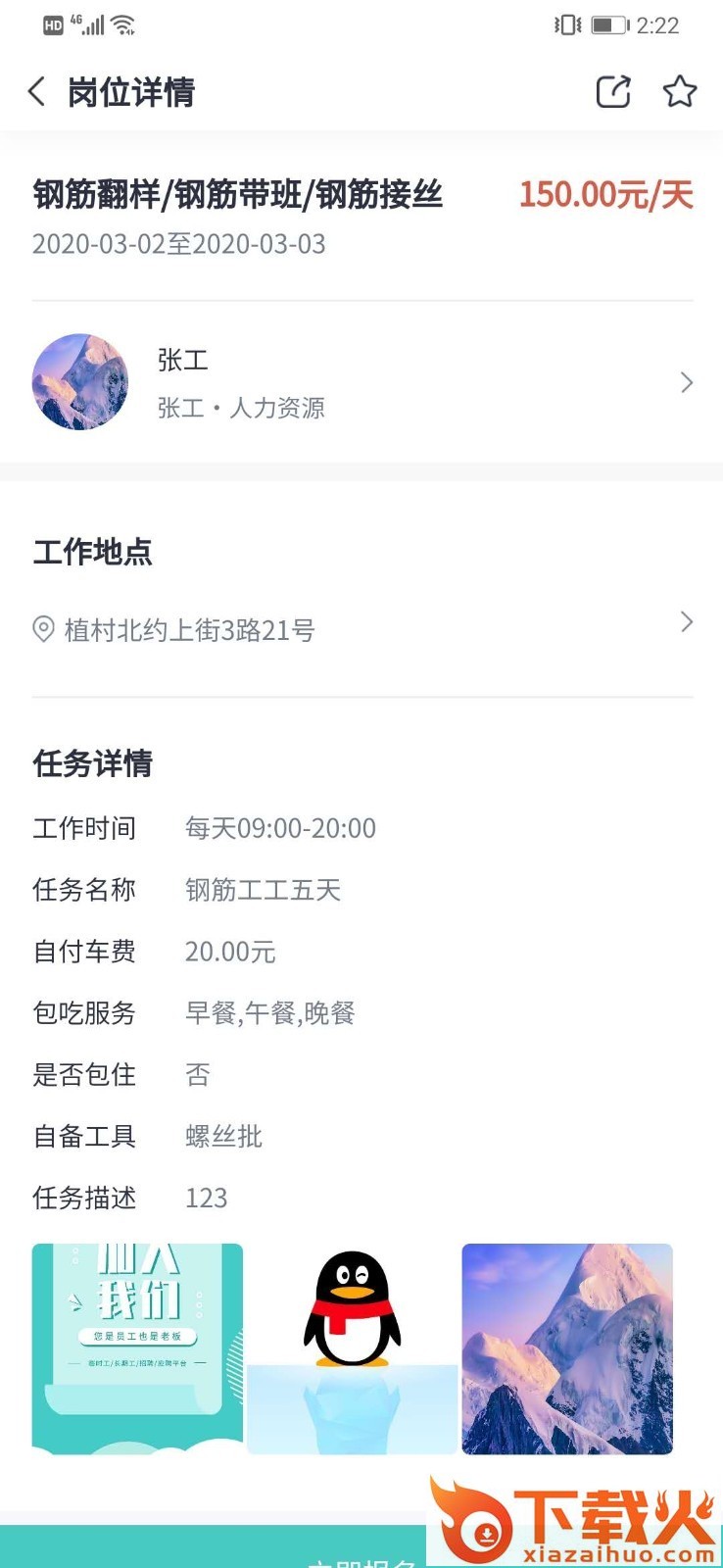
Task: View the teal 加入我们 poster image
Action: coord(137,1347)
